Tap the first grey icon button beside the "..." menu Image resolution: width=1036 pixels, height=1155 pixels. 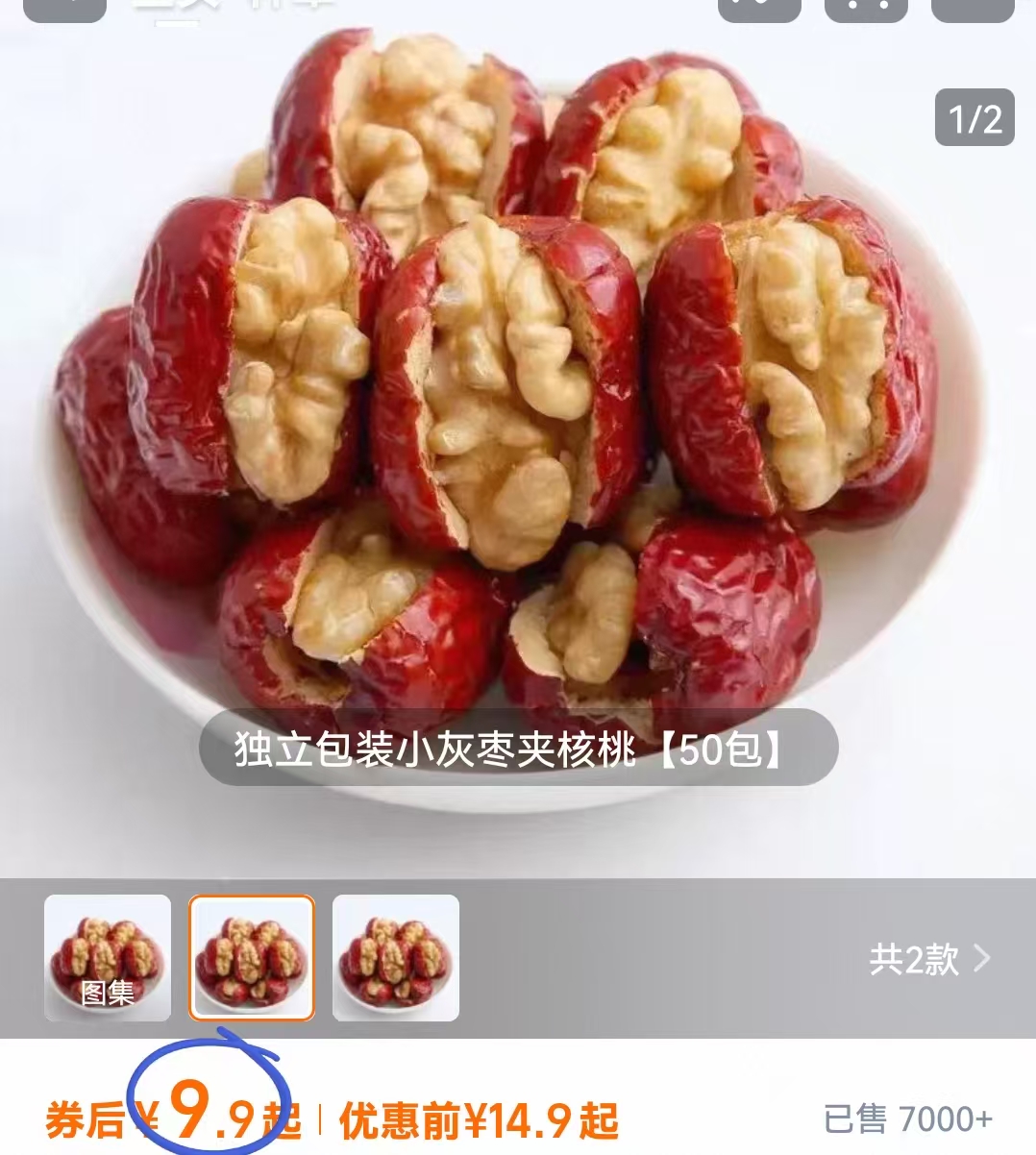pyautogui.click(x=759, y=8)
